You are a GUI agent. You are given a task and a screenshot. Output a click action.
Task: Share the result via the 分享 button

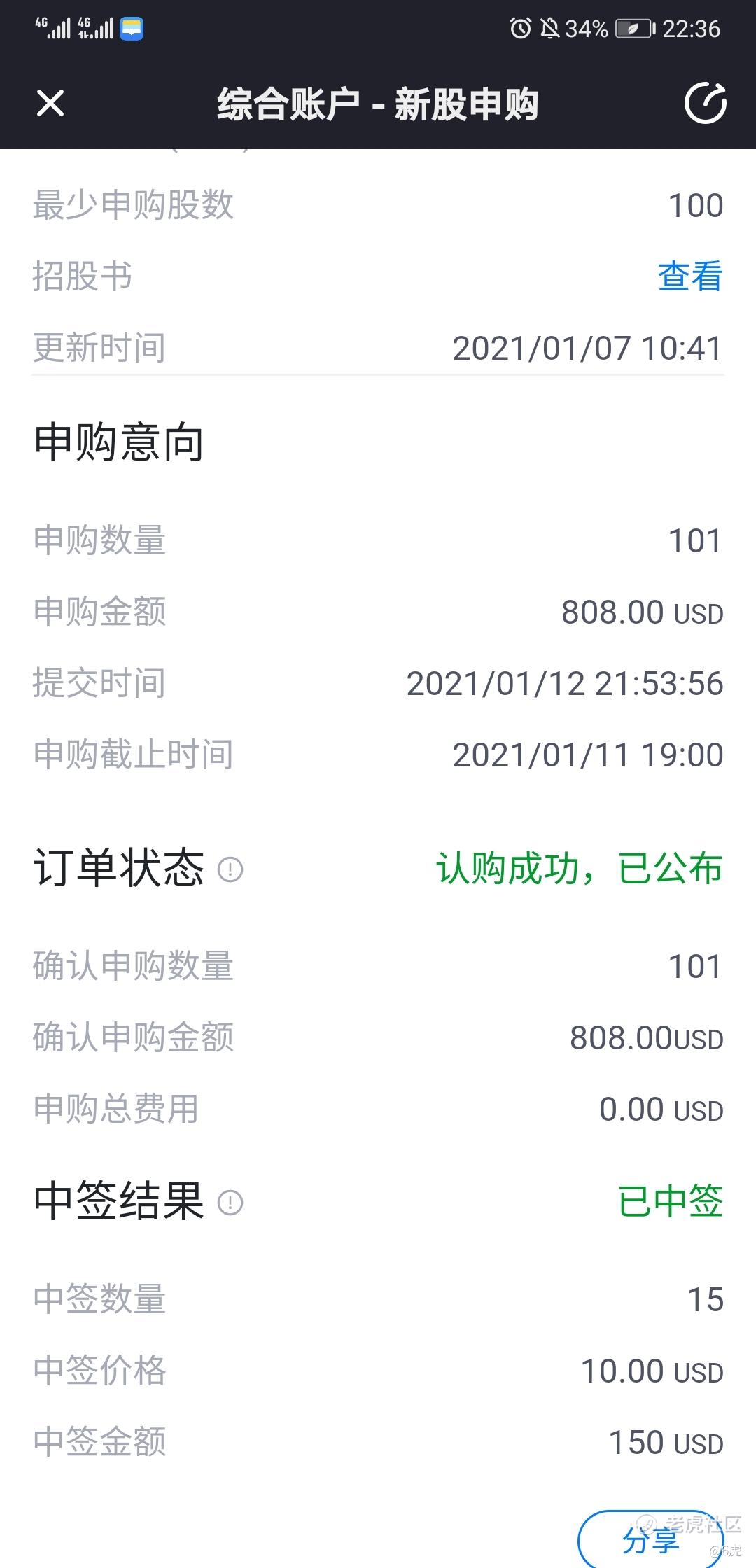(651, 1539)
